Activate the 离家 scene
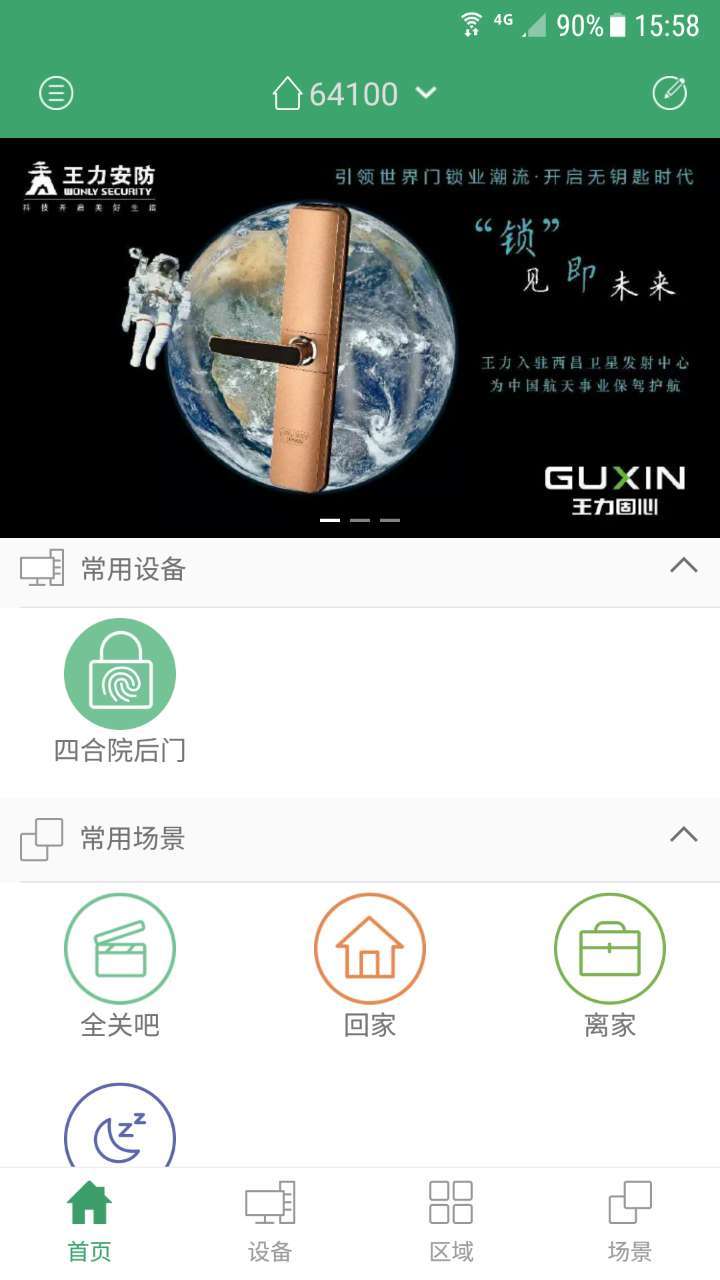The image size is (720, 1280). pyautogui.click(x=610, y=966)
